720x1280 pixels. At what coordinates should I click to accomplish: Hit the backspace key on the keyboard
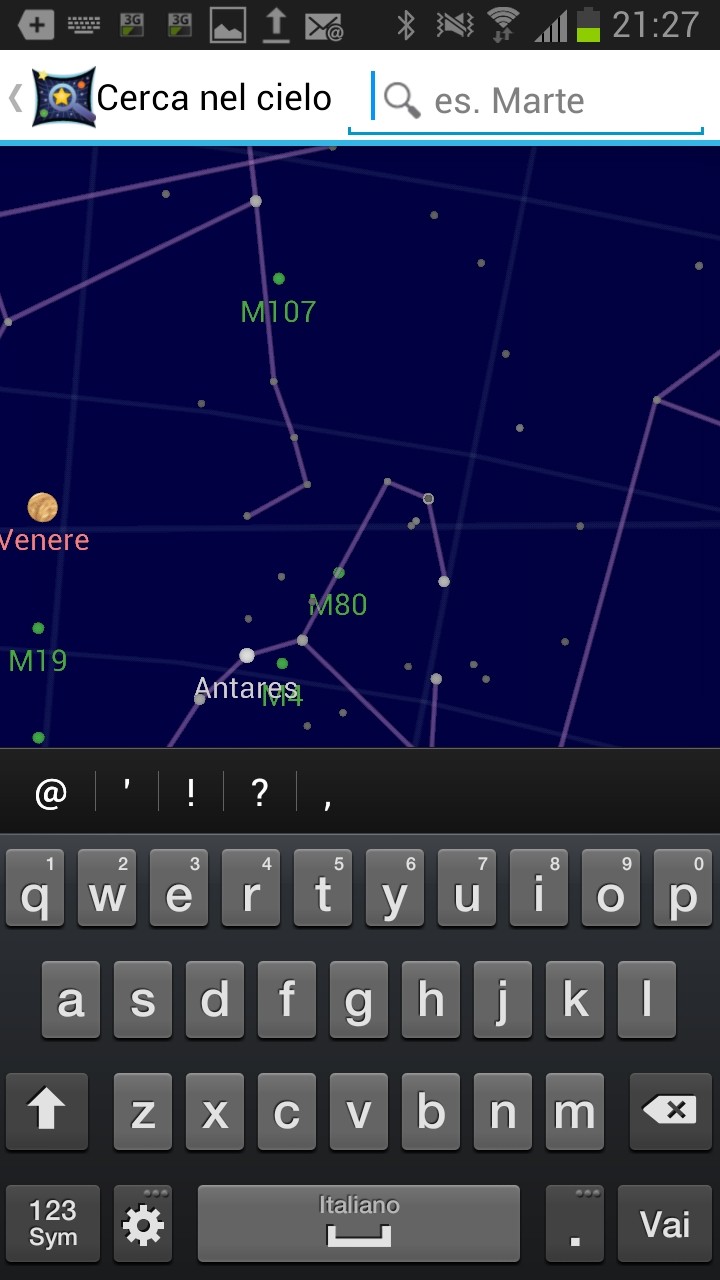[669, 1111]
